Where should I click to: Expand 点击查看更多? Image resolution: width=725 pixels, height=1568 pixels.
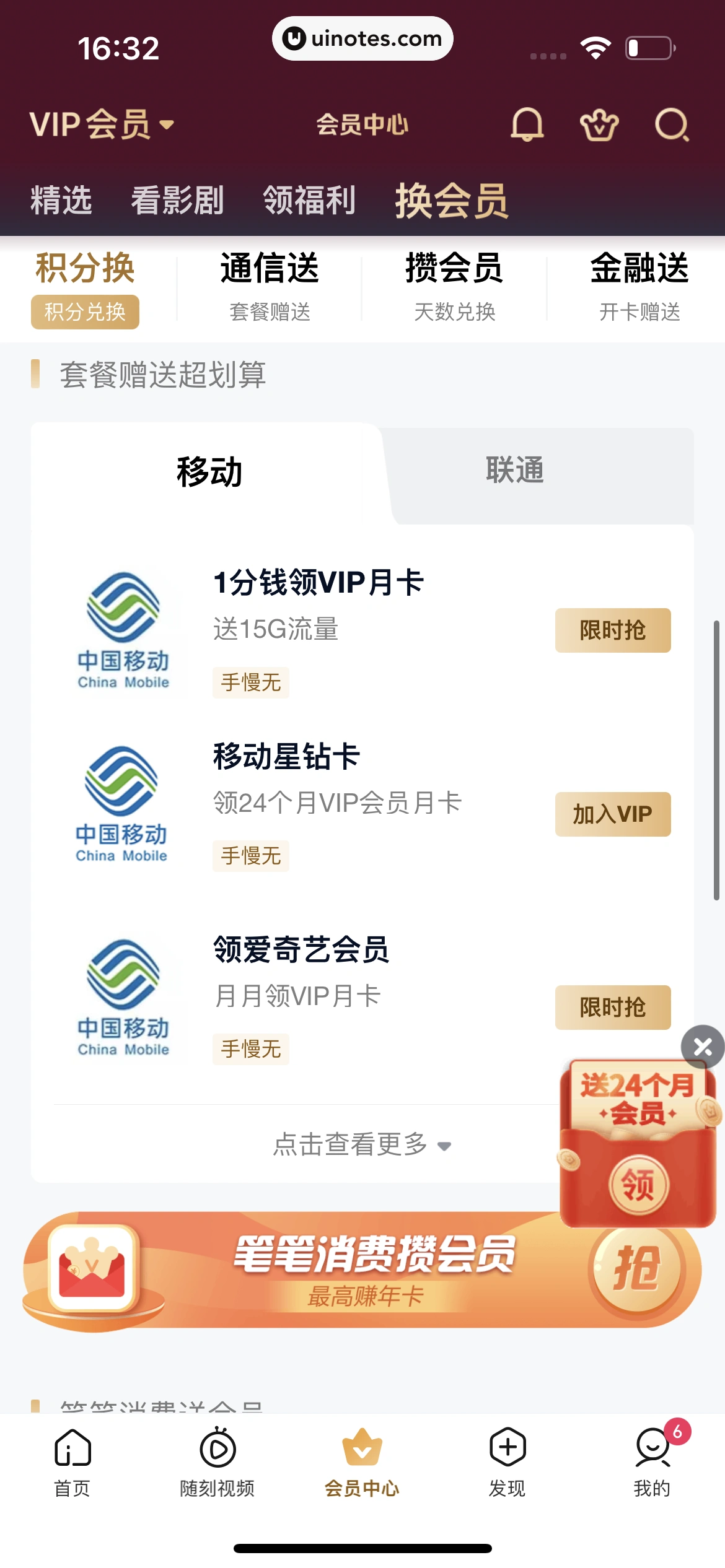point(361,1144)
